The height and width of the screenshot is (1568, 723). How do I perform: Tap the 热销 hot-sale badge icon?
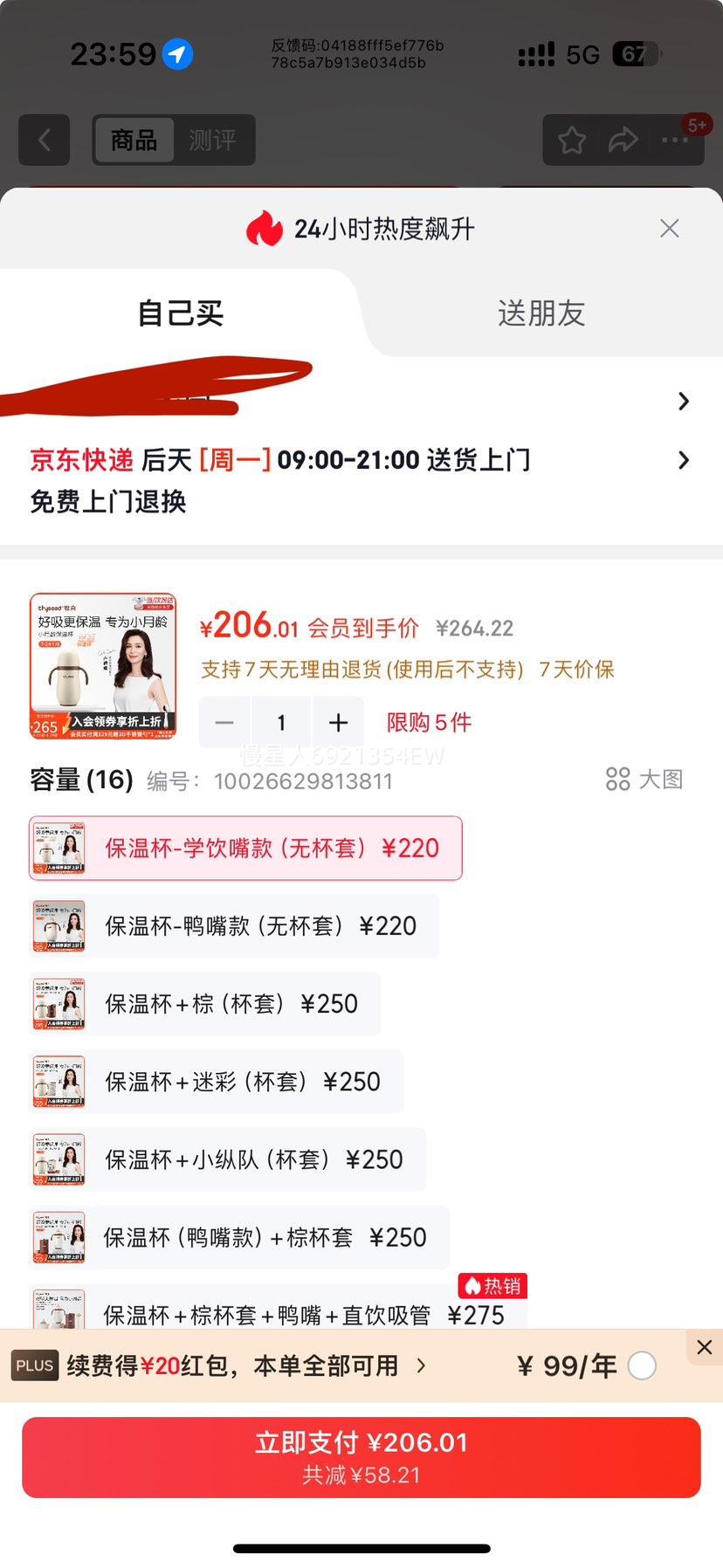pyautogui.click(x=492, y=1285)
